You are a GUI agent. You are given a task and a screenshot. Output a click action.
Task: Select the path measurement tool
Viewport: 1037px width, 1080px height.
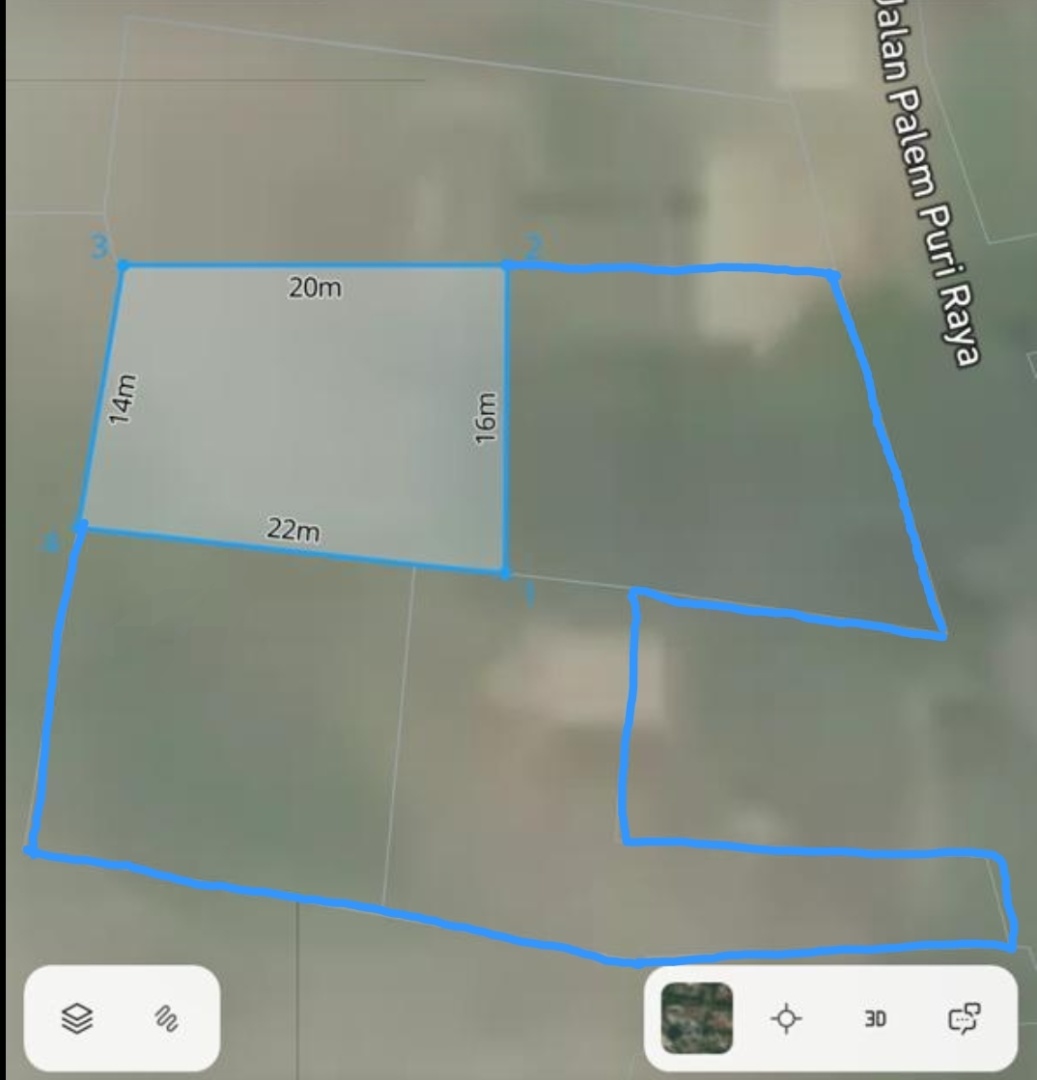(x=166, y=1019)
